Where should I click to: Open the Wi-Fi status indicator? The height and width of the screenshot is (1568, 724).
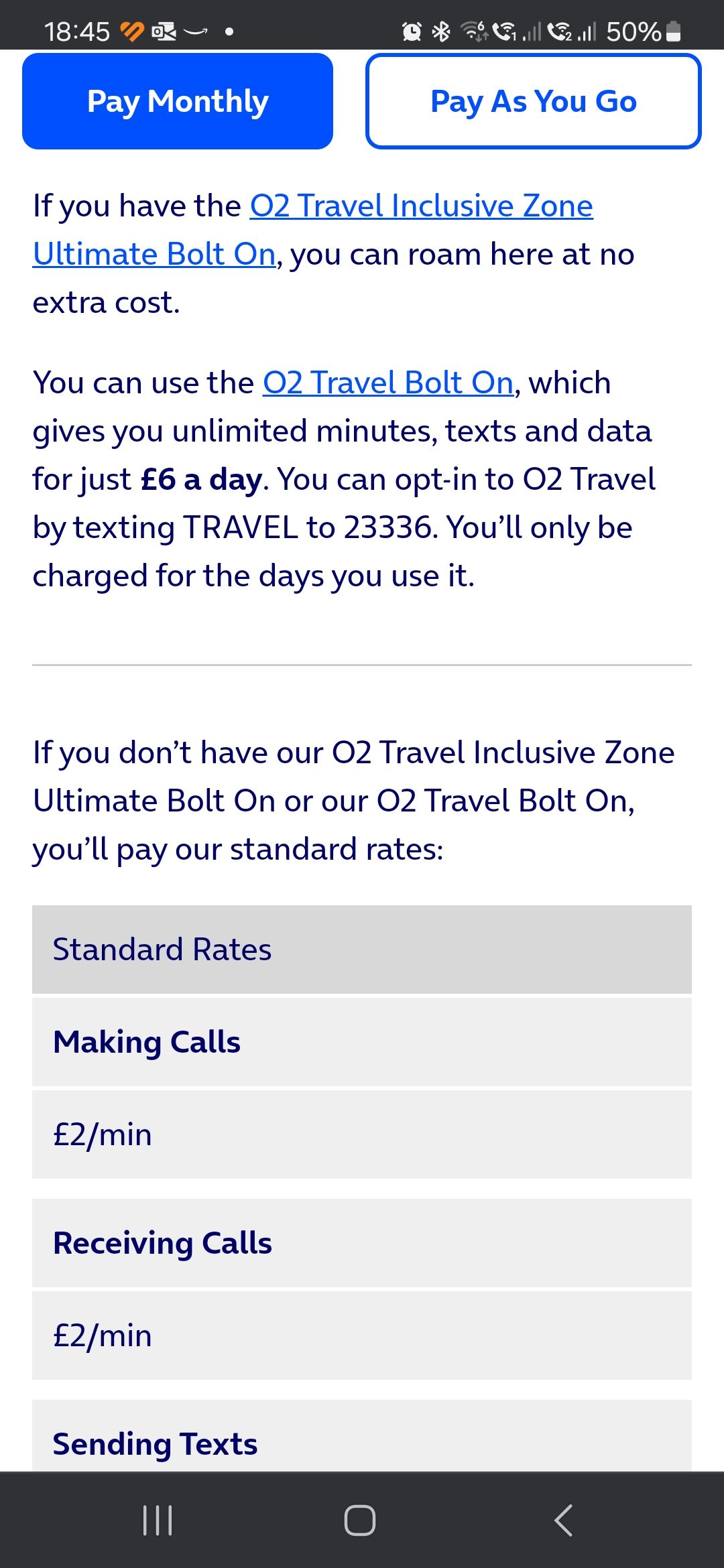pos(473,29)
